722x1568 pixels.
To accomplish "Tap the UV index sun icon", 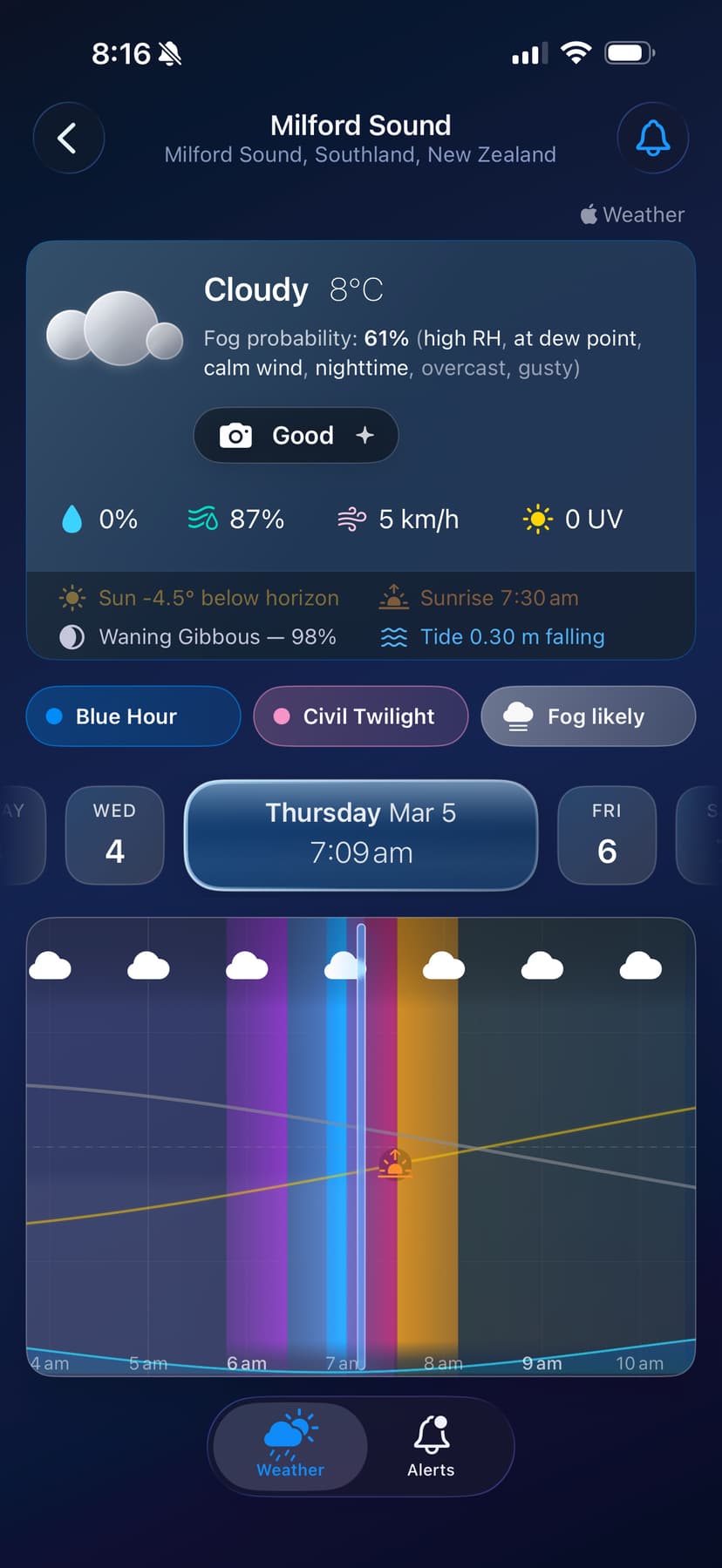I will coord(538,518).
